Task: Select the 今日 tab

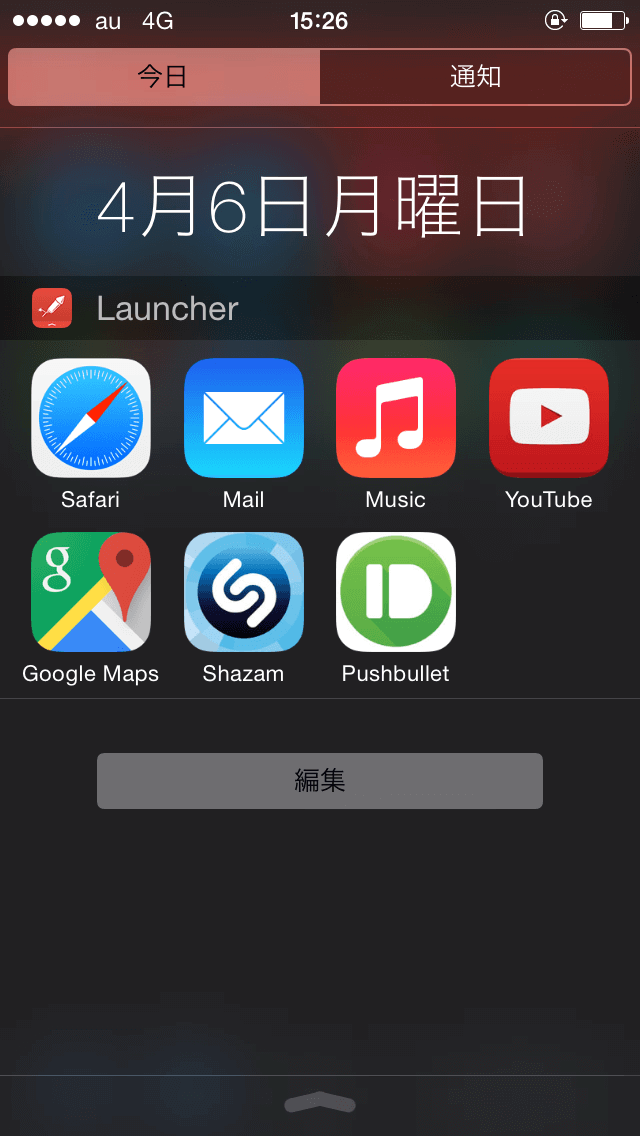Action: tap(164, 77)
